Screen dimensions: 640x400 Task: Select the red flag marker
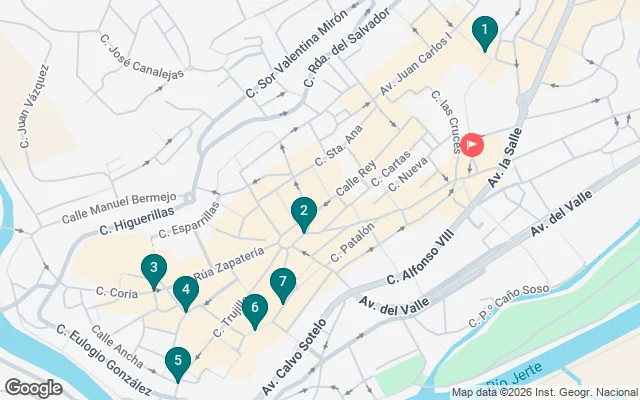pyautogui.click(x=471, y=144)
